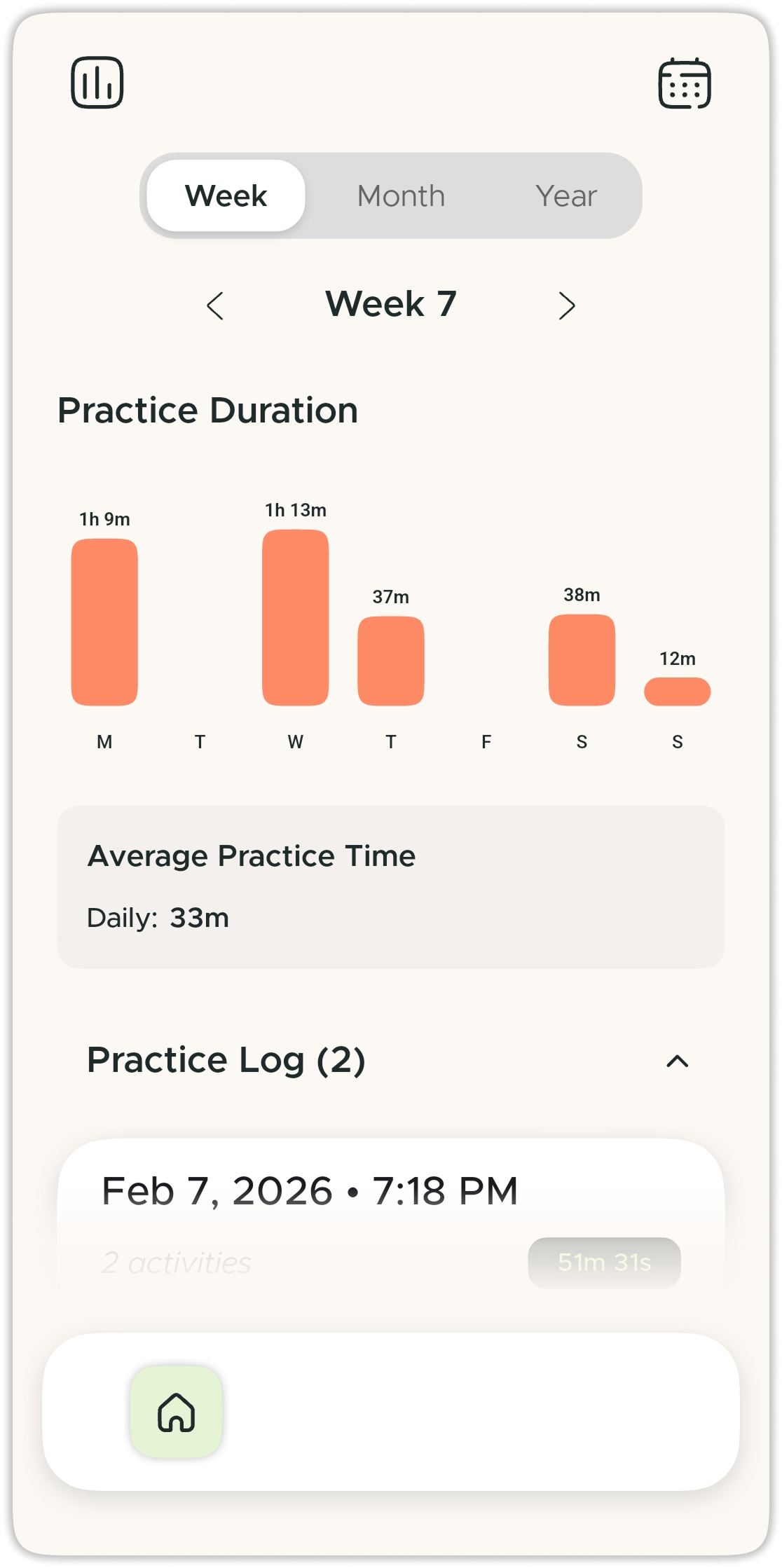
Task: Open the statistics bar chart view
Action: tap(97, 83)
